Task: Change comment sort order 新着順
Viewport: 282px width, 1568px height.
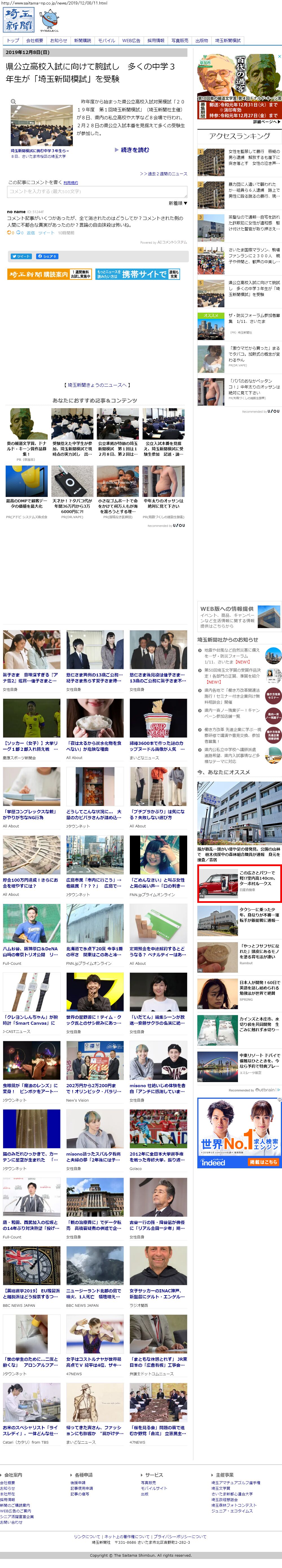Action: tap(178, 203)
